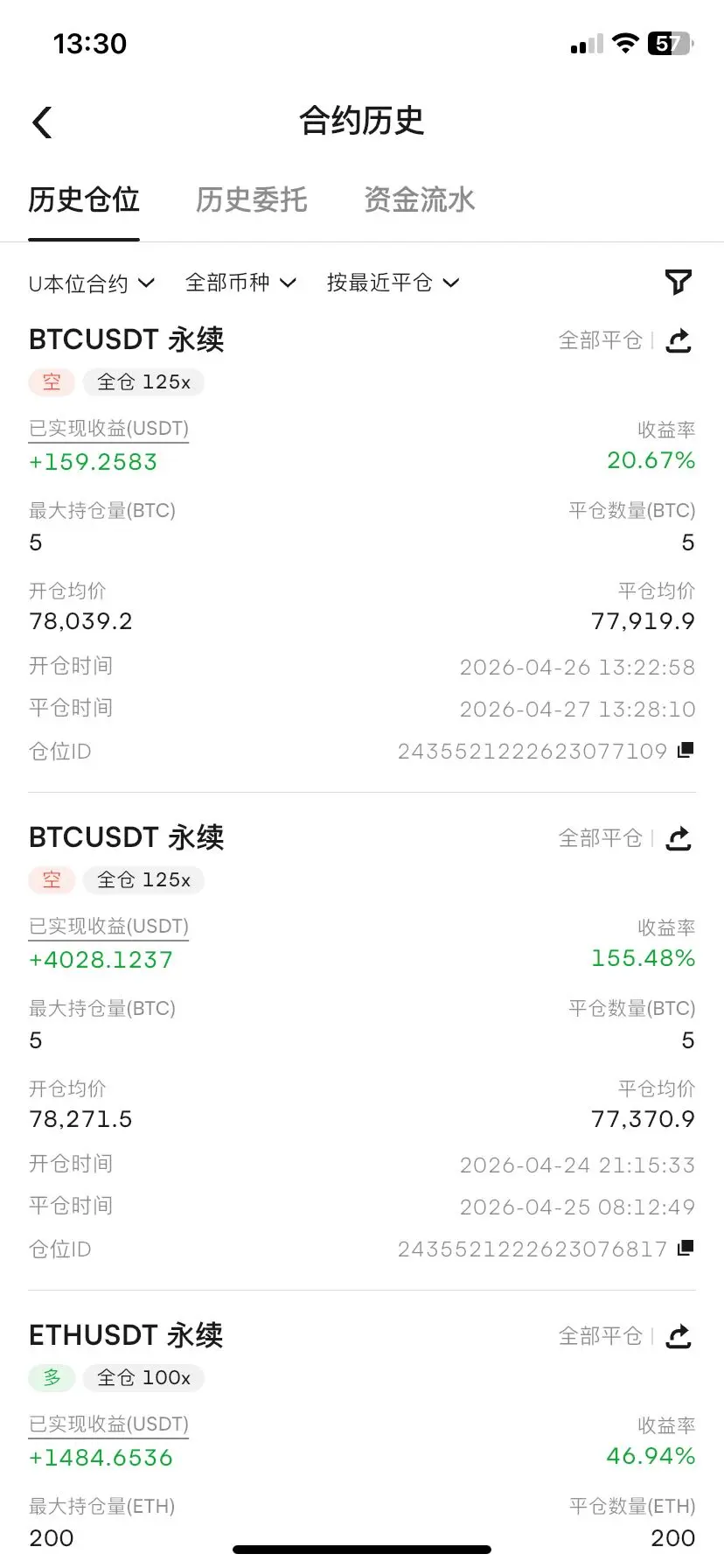The image size is (724, 1568).
Task: Share the +4028.1237 BTCUSDT position
Action: [x=679, y=838]
